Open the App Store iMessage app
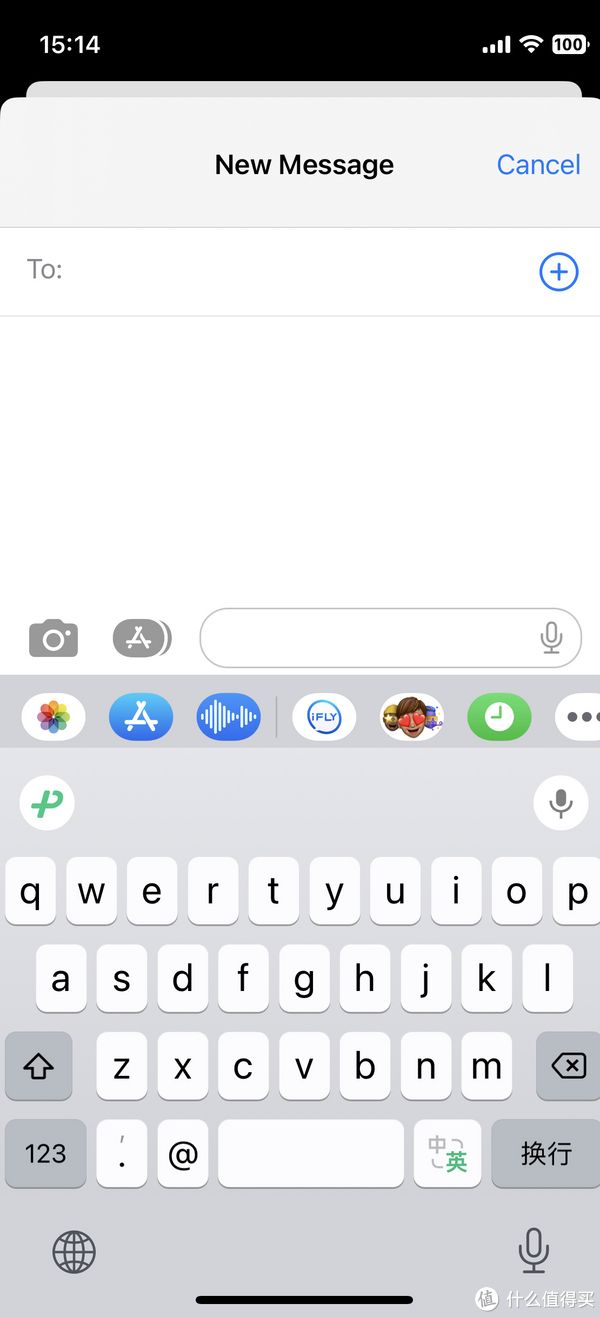Image resolution: width=600 pixels, height=1317 pixels. pyautogui.click(x=141, y=717)
